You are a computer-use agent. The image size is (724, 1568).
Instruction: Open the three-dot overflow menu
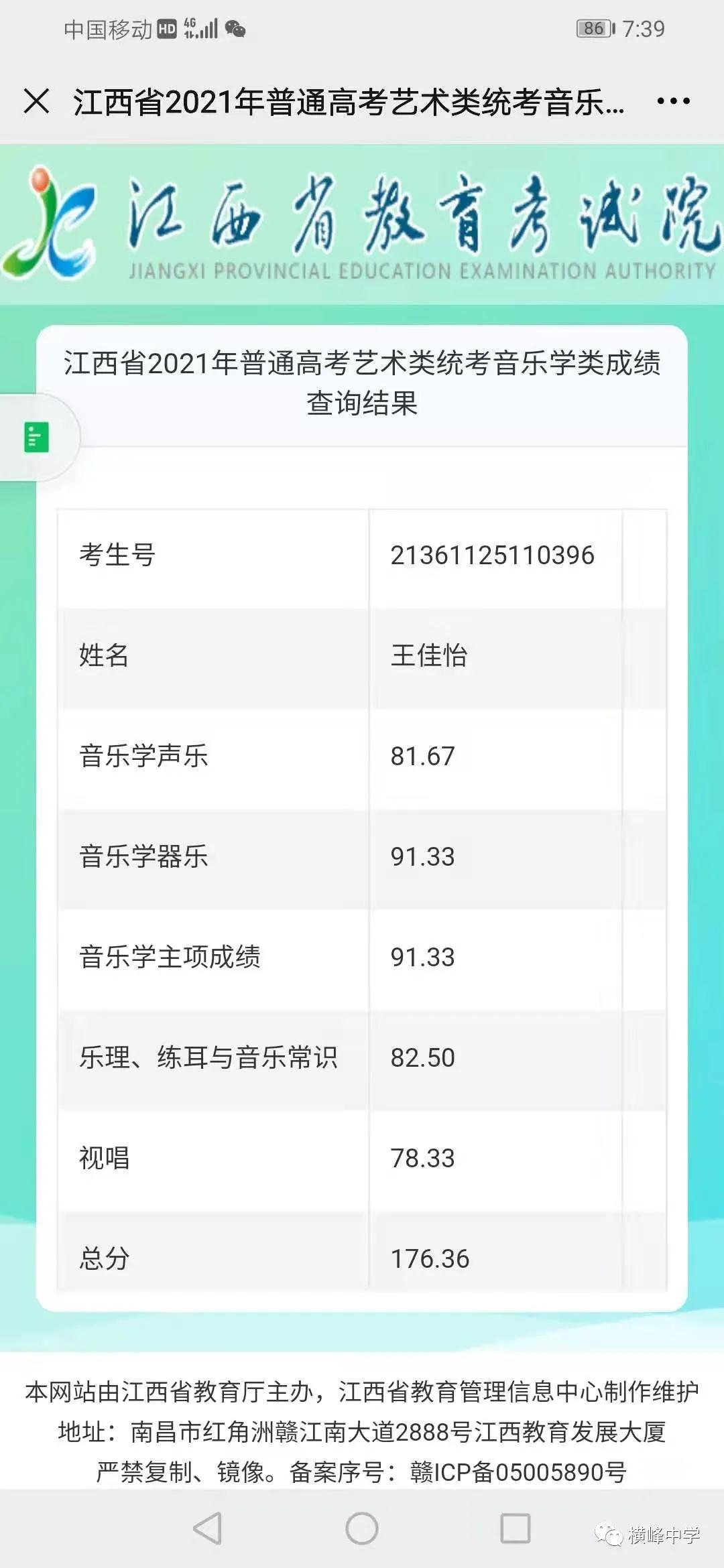tap(673, 101)
